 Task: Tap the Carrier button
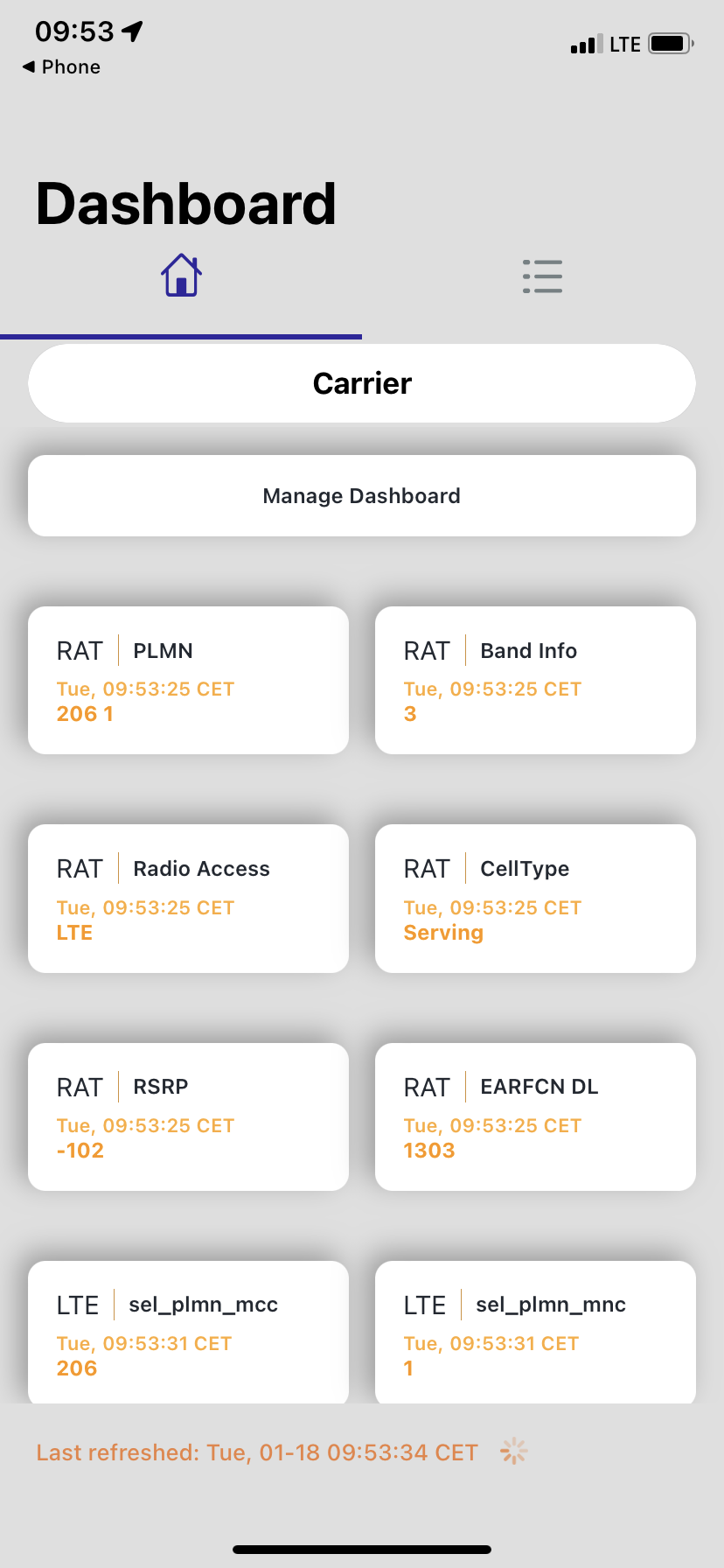(x=362, y=383)
